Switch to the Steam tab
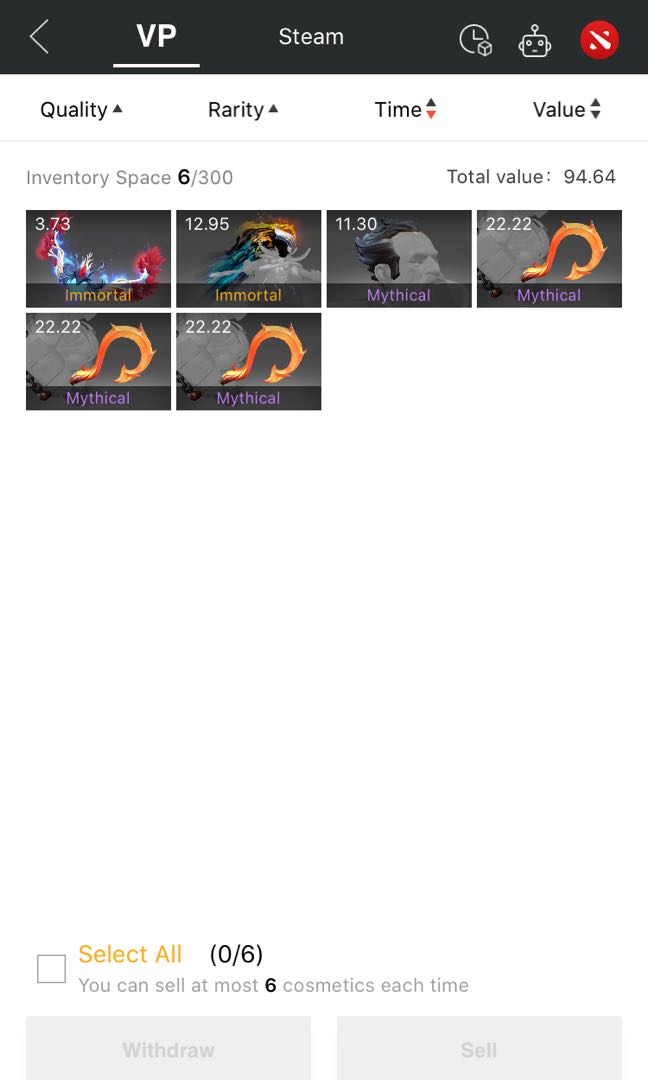The width and height of the screenshot is (648, 1080). 311,37
